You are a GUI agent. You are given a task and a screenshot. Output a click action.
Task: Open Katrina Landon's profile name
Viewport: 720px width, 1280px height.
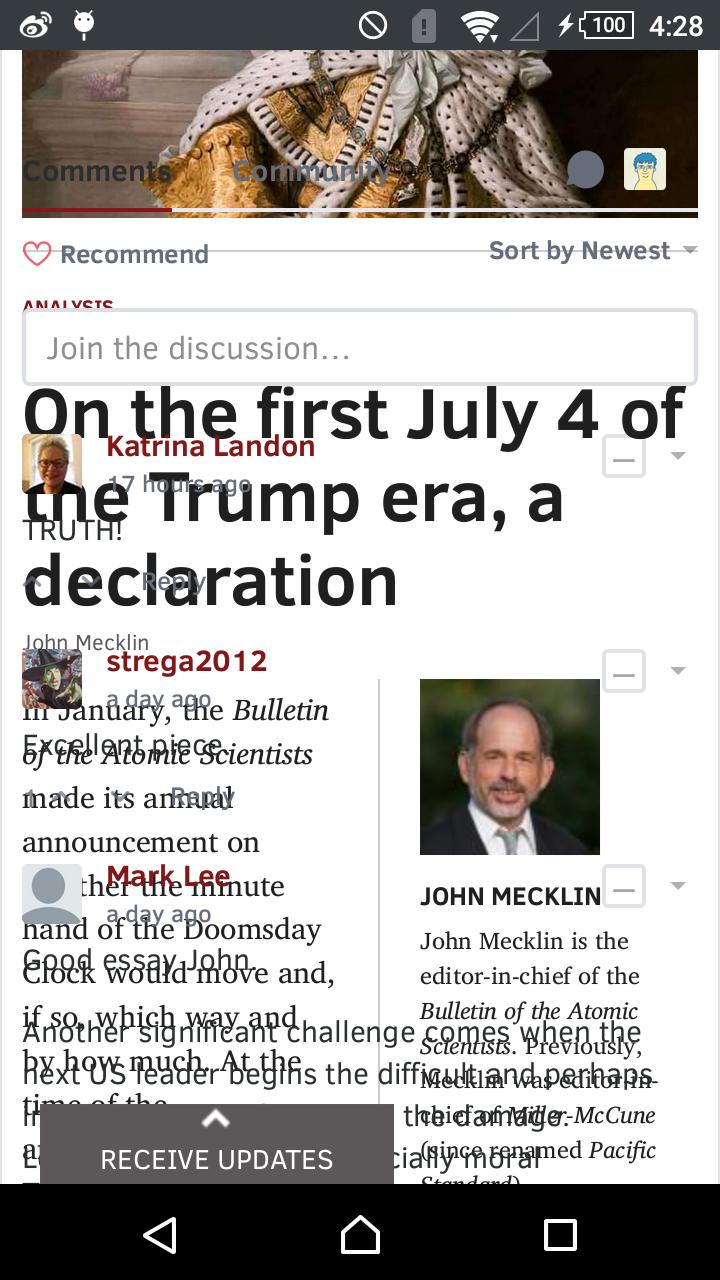pos(210,446)
